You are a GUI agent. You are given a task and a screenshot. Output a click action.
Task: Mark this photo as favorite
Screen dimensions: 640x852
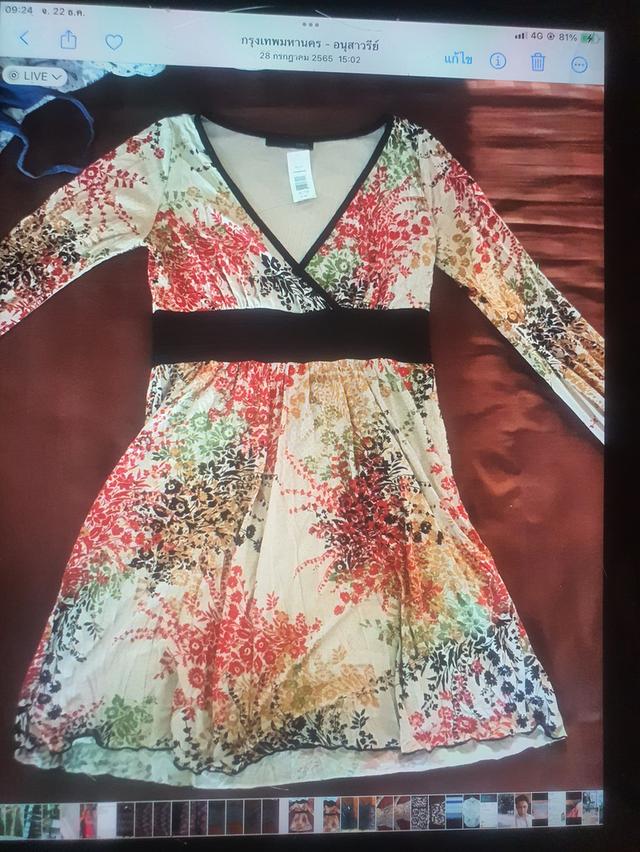[x=114, y=41]
